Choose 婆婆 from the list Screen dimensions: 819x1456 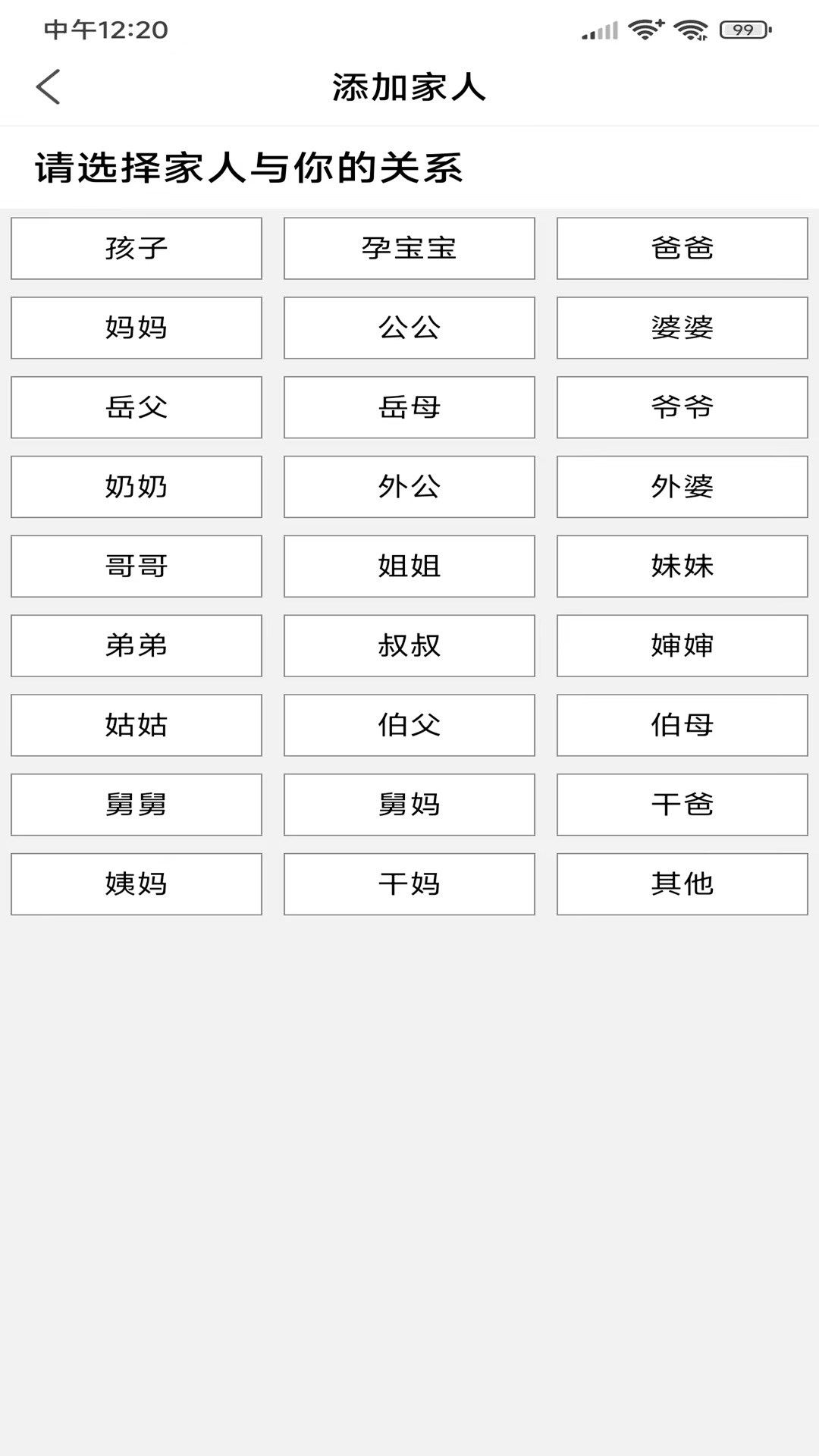pyautogui.click(x=682, y=328)
